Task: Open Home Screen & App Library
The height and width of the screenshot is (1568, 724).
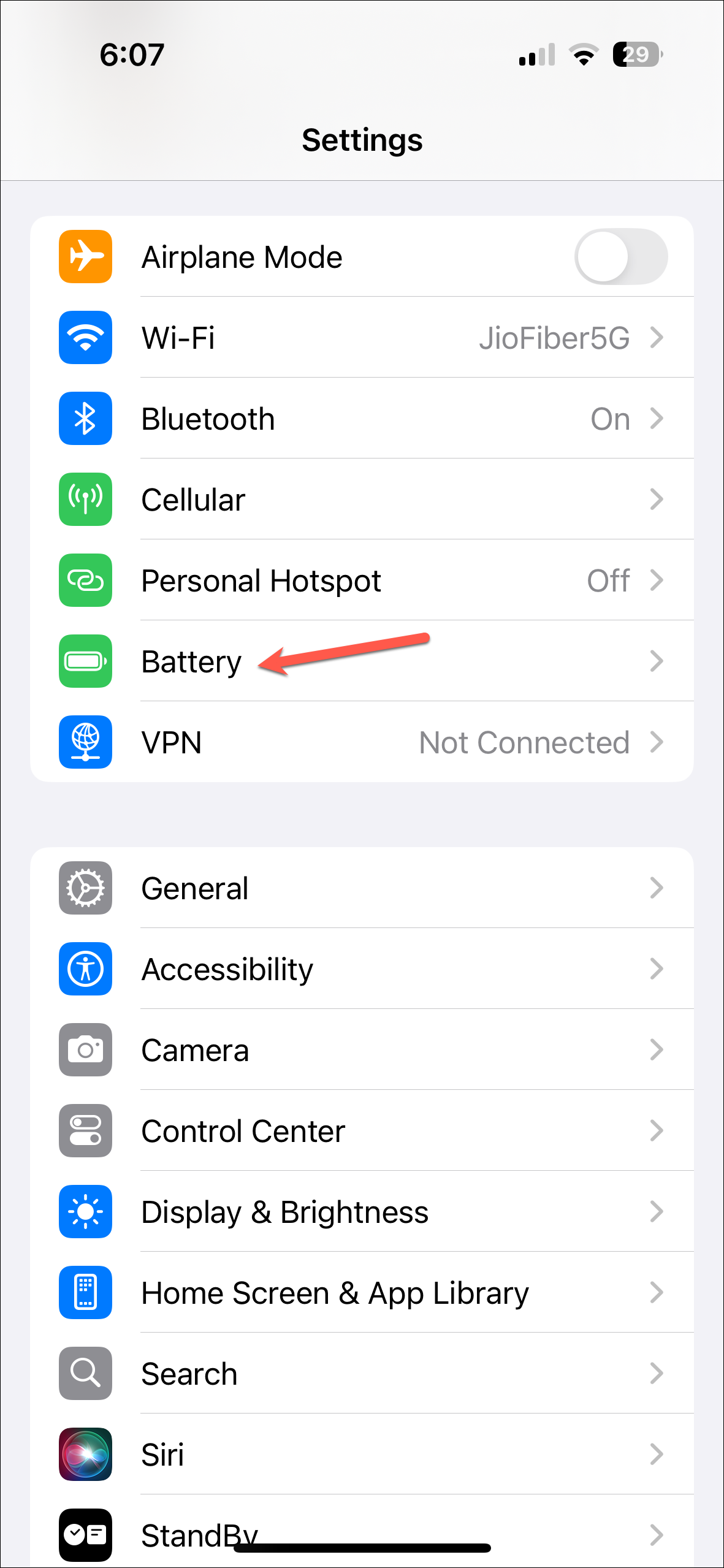Action: (x=362, y=1292)
